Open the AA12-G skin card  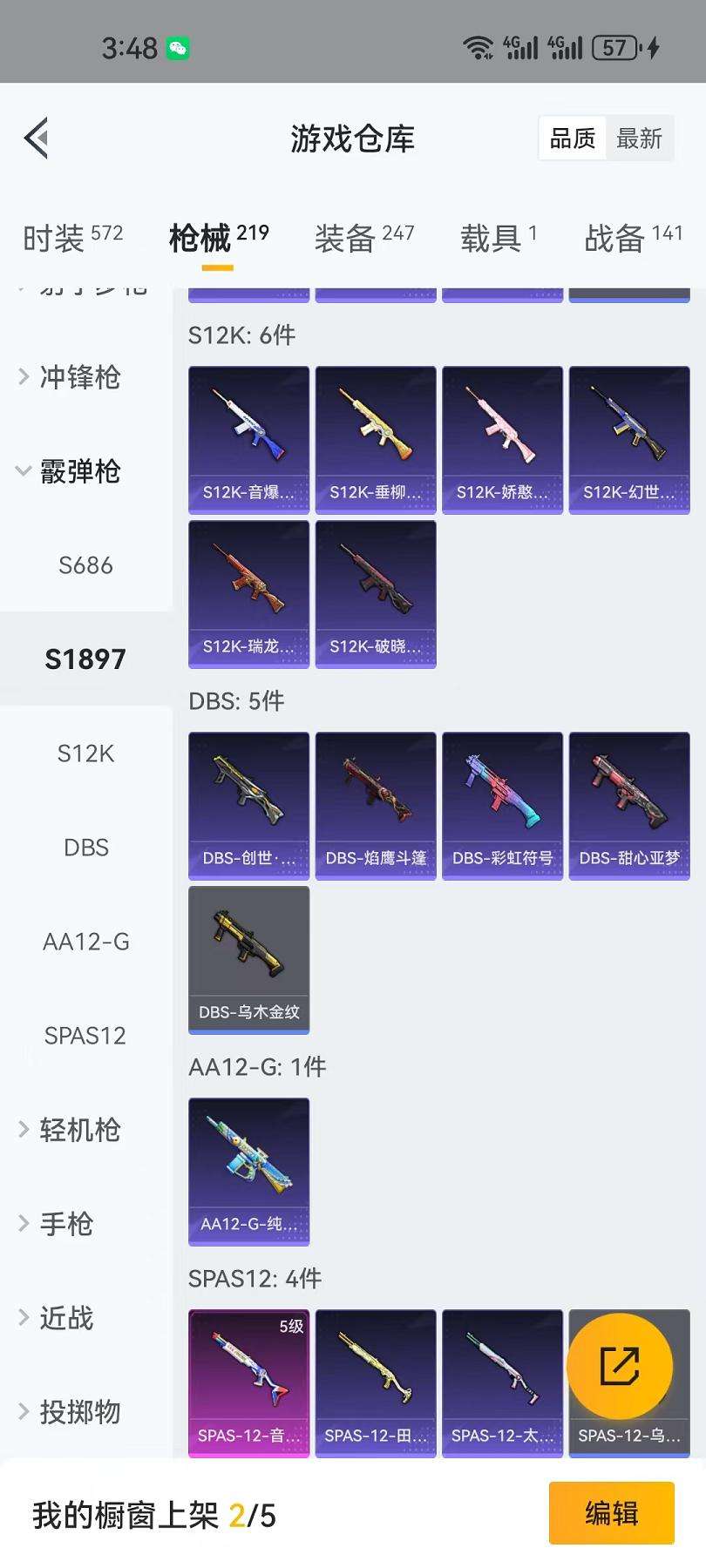coord(248,1172)
